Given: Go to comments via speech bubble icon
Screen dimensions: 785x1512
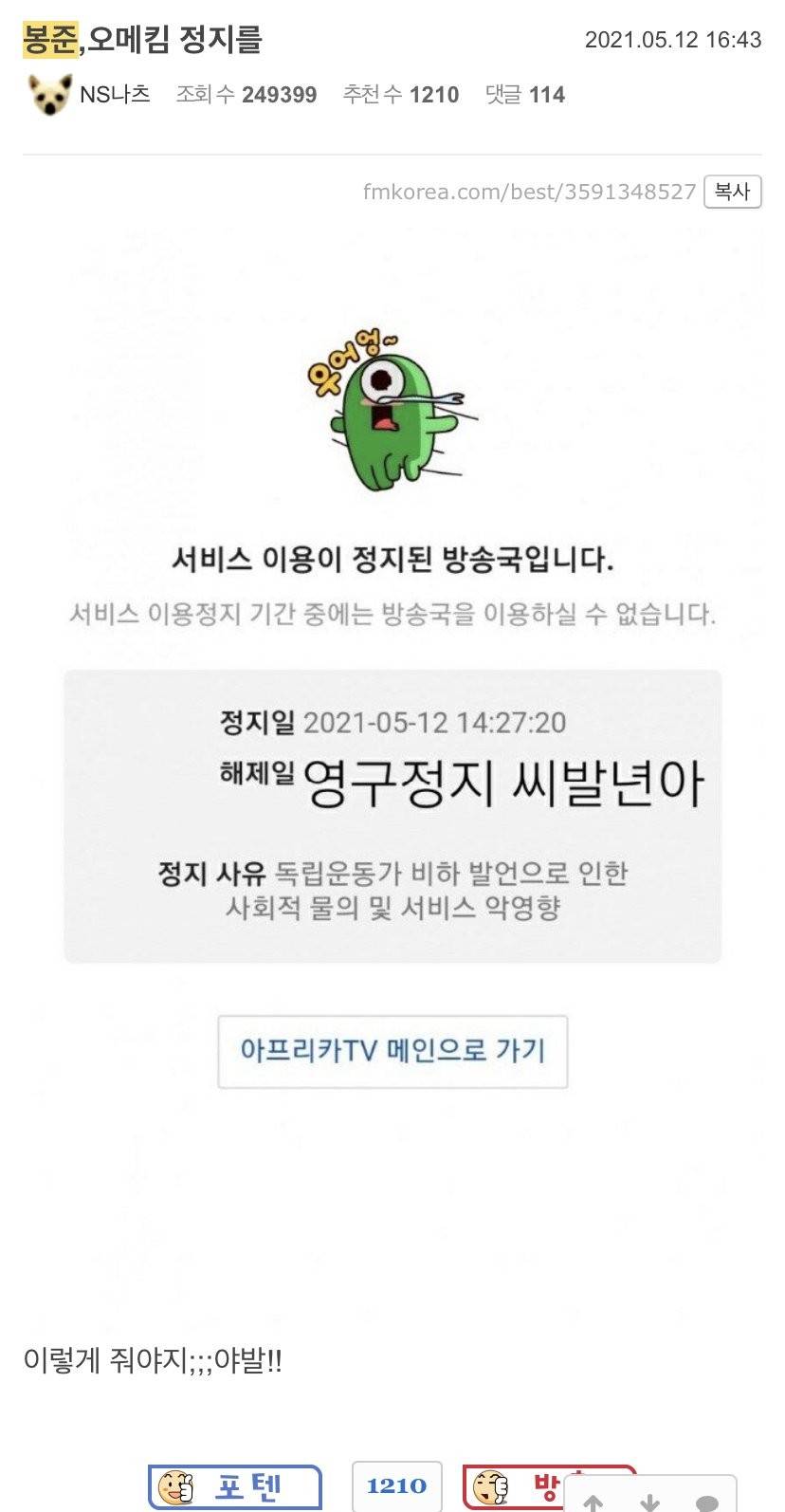Looking at the screenshot, I should tap(707, 1502).
